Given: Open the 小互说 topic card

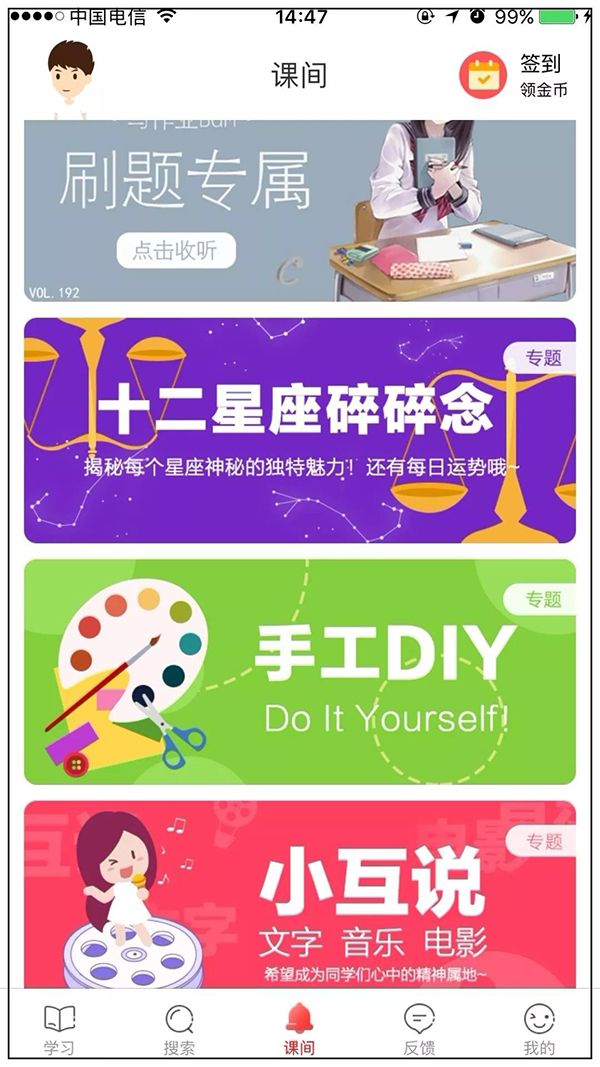Looking at the screenshot, I should coord(300,895).
